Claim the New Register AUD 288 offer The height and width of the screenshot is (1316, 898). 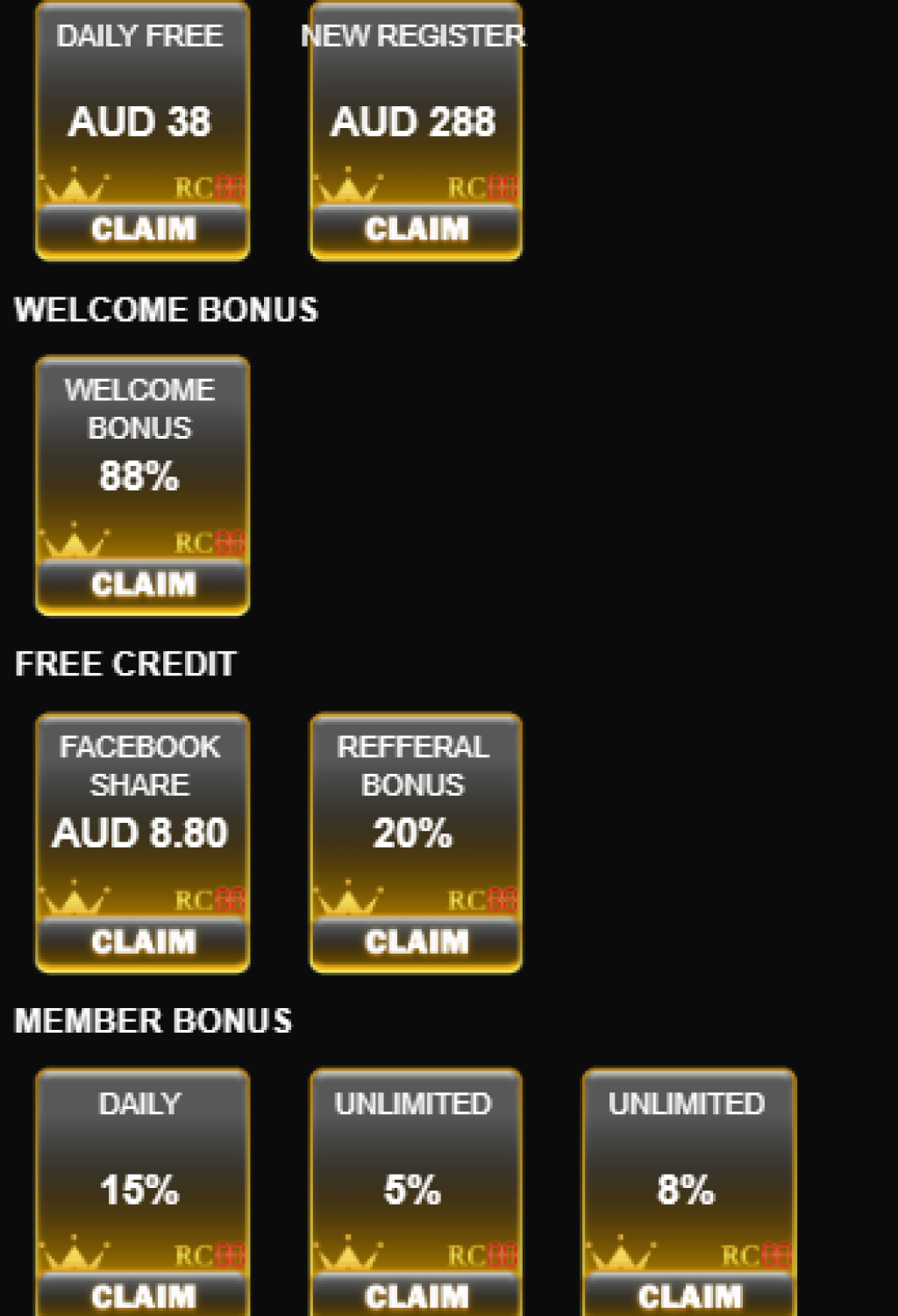tap(417, 230)
